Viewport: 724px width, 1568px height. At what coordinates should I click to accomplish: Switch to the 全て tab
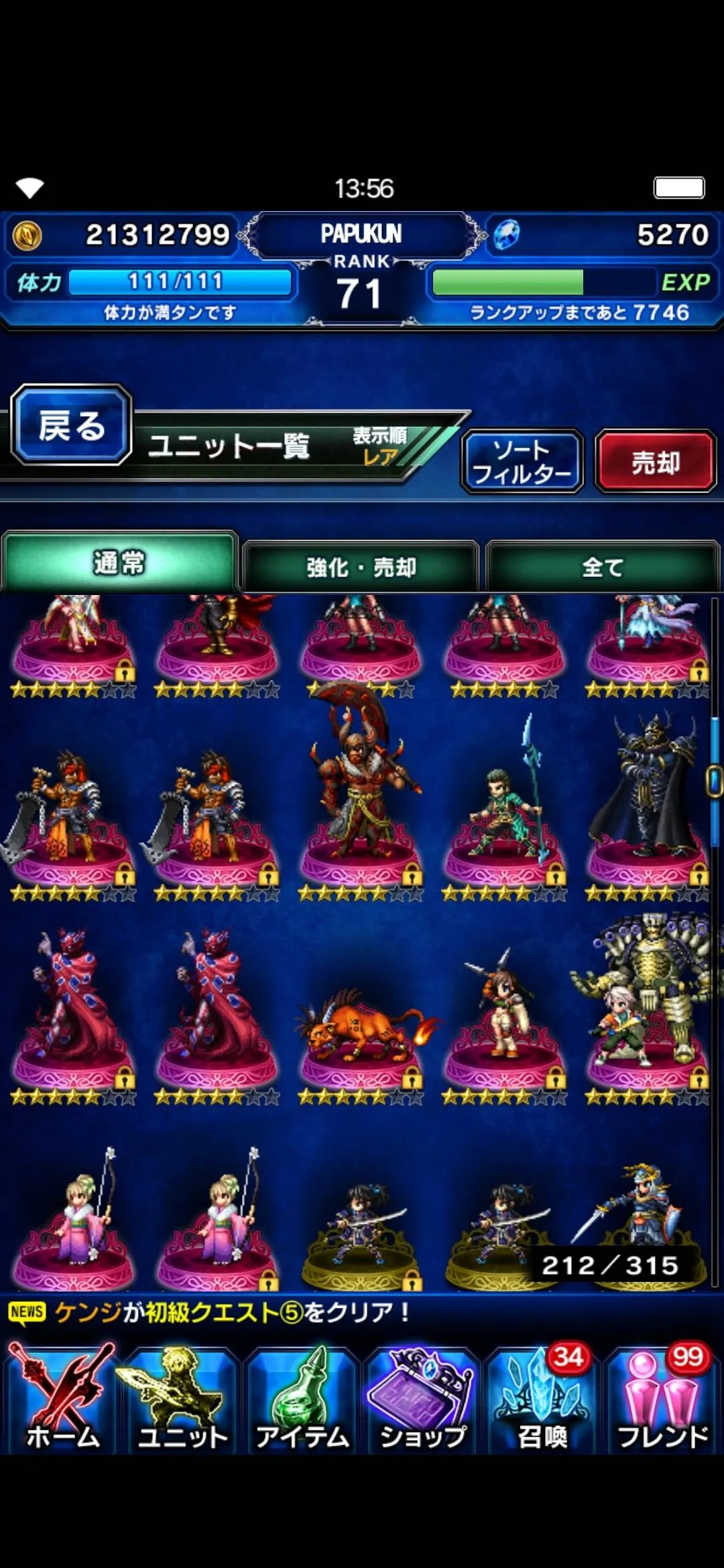[602, 568]
